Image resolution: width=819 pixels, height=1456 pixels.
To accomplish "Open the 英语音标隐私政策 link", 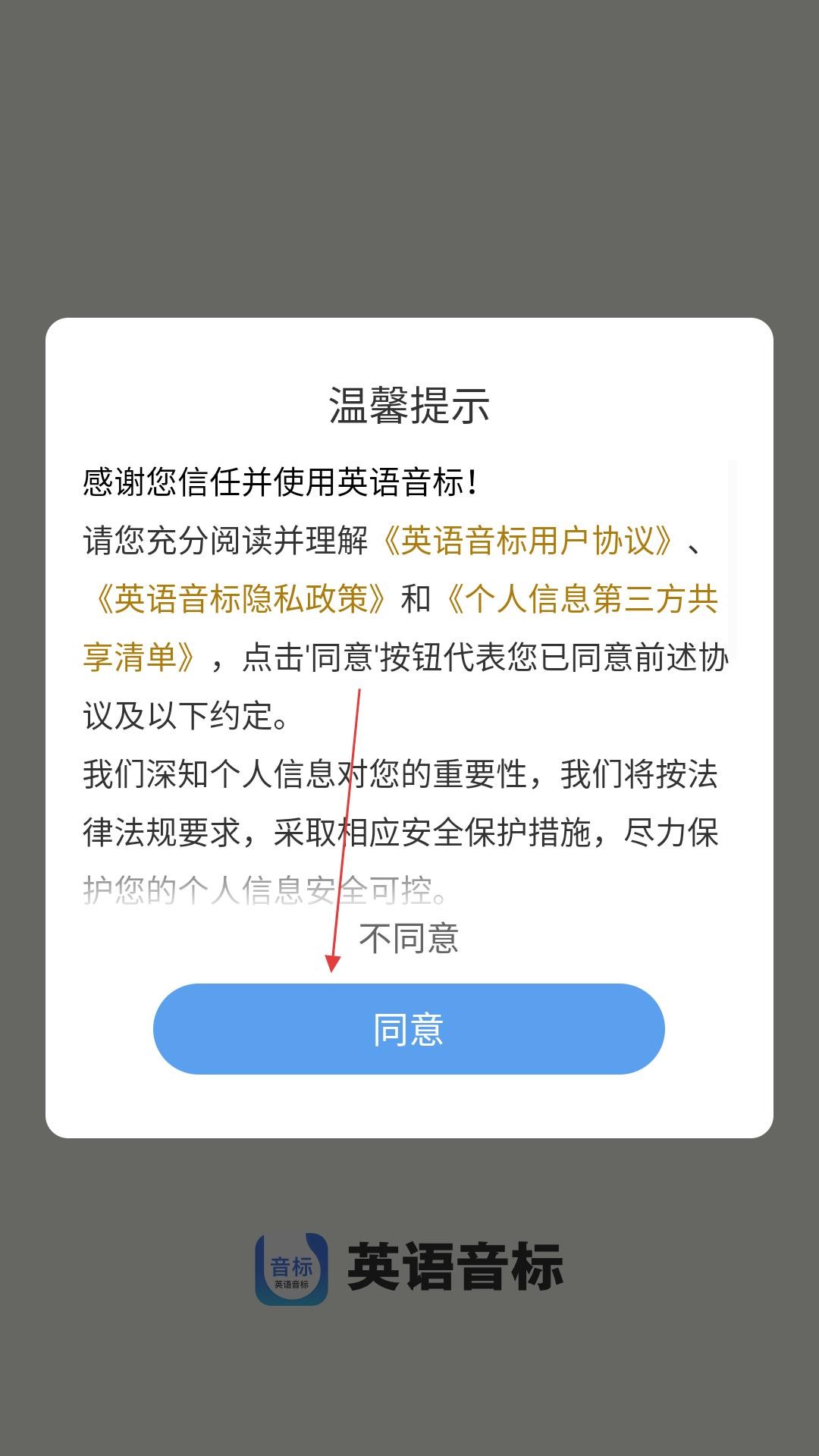I will click(240, 599).
